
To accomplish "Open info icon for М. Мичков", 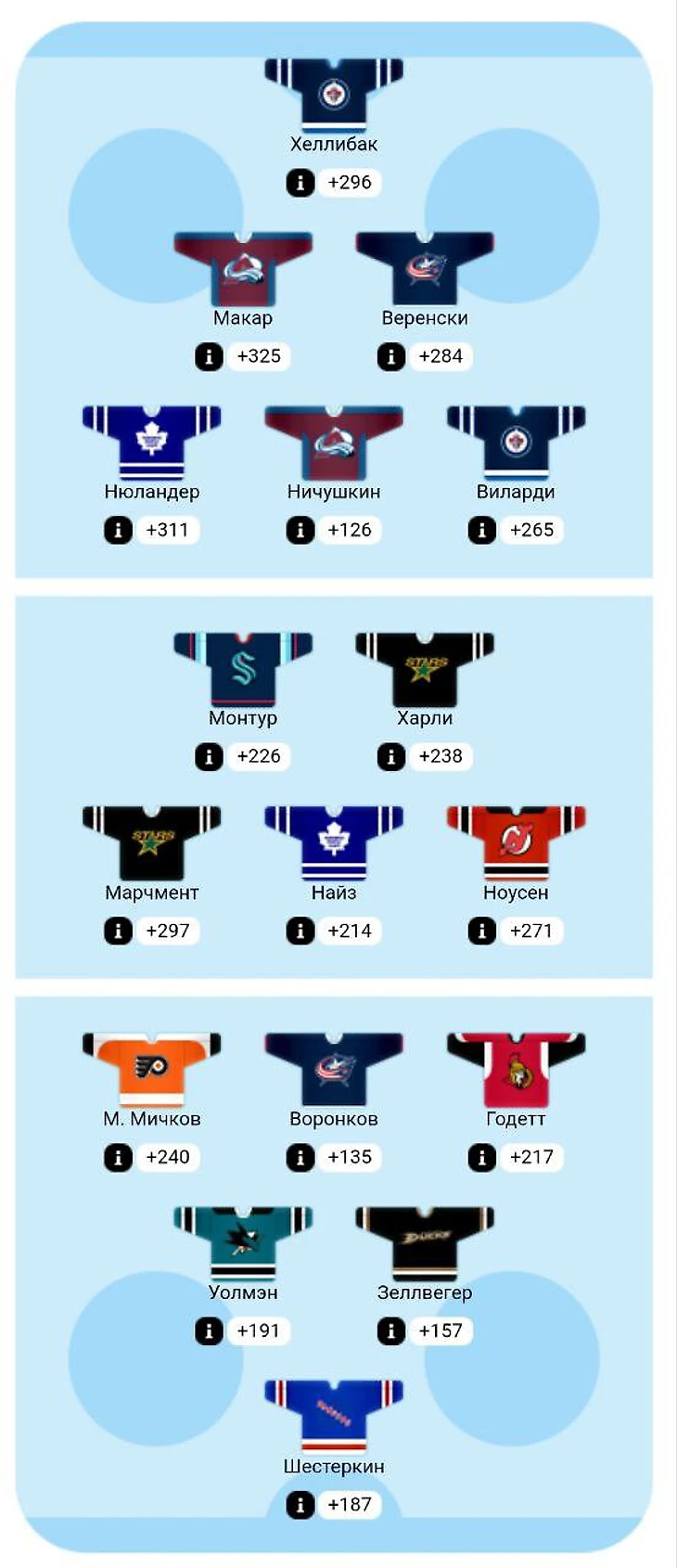I will pos(118,1157).
